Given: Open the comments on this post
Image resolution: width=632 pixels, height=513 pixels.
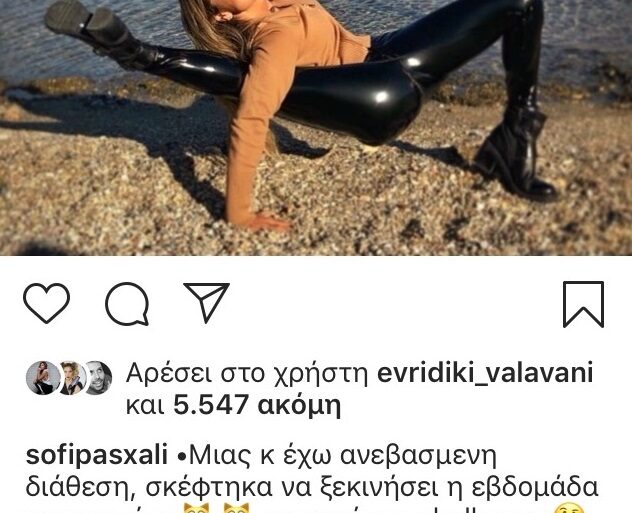Looking at the screenshot, I should (x=127, y=304).
